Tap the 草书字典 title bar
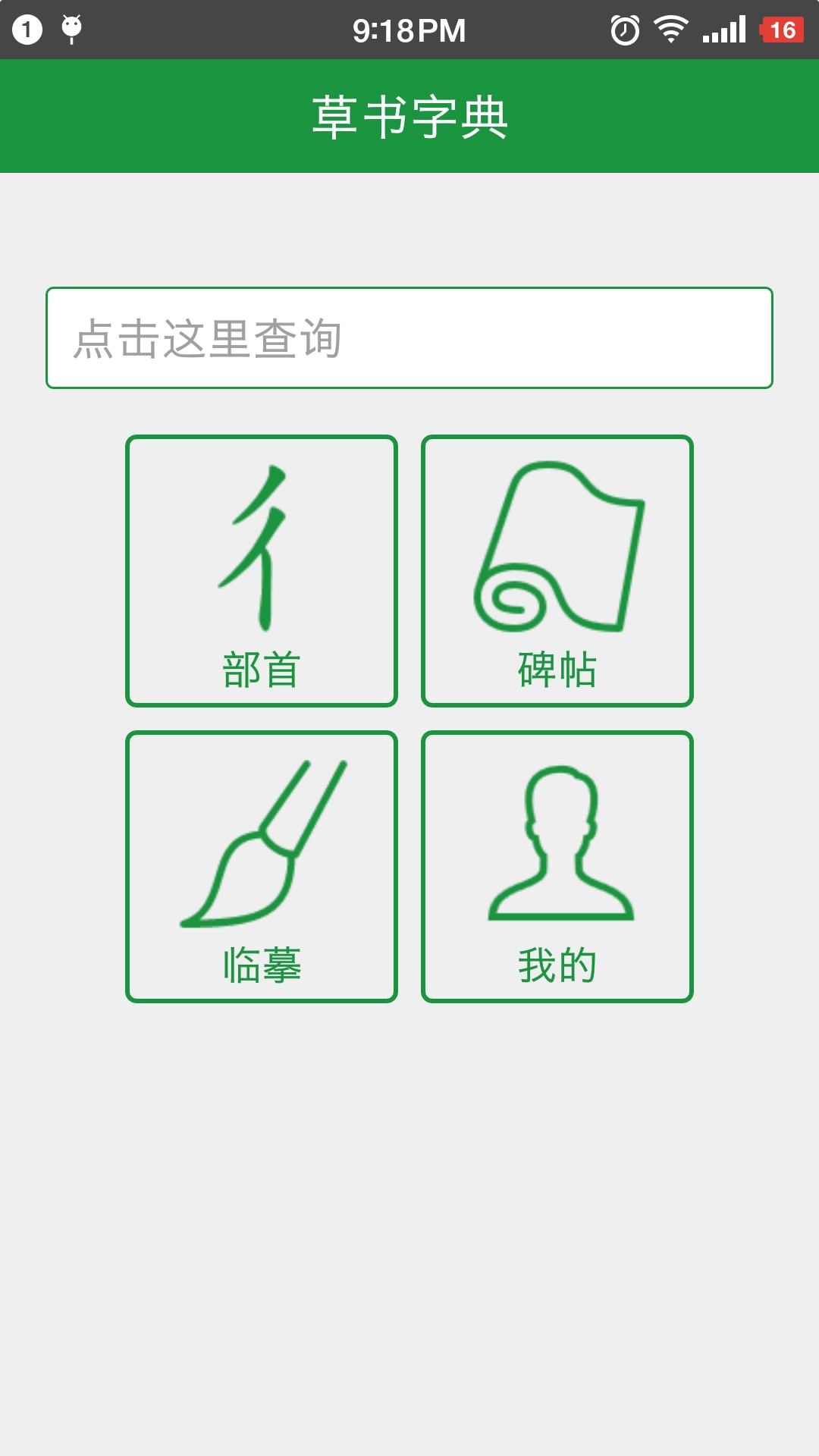Image resolution: width=819 pixels, height=1456 pixels. 409,115
